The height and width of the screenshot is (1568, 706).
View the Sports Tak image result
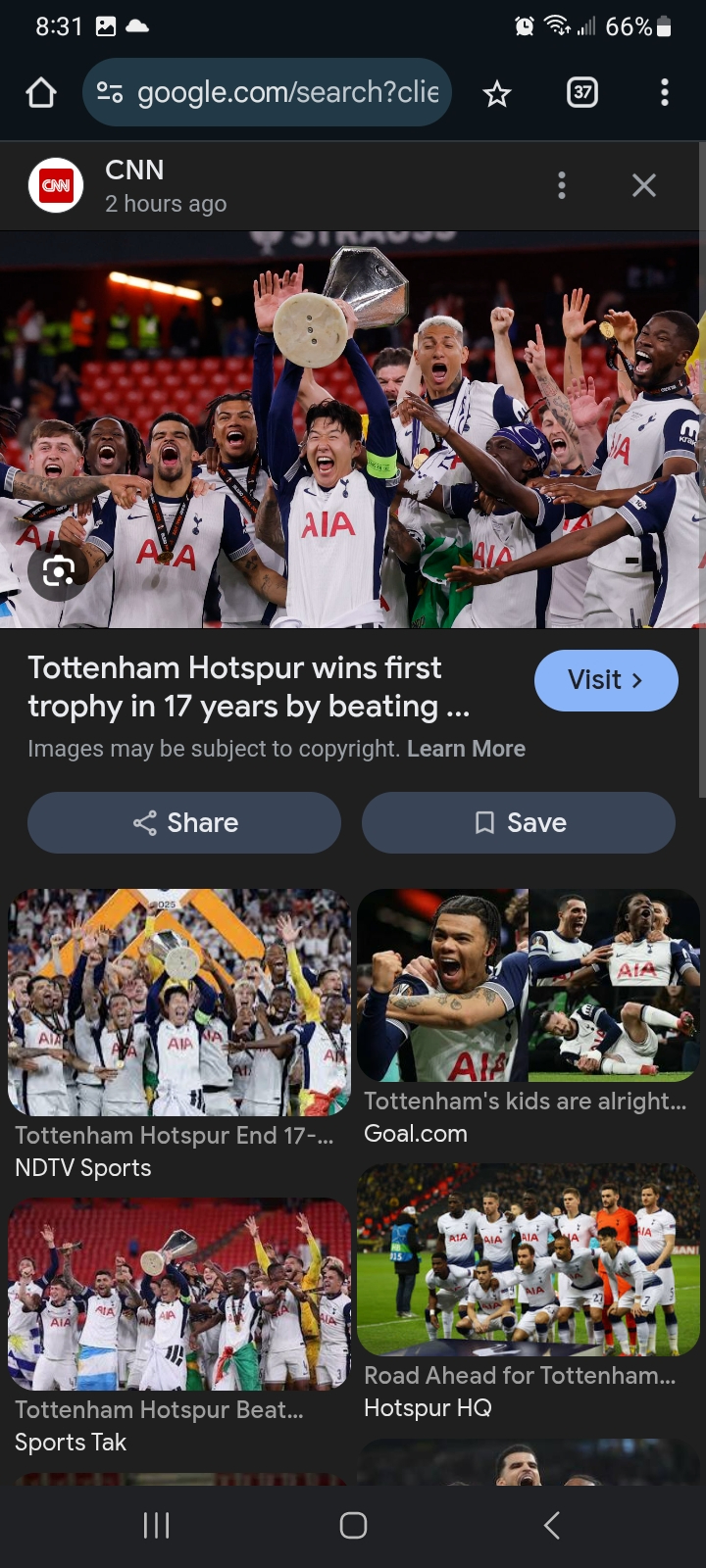[x=179, y=1294]
